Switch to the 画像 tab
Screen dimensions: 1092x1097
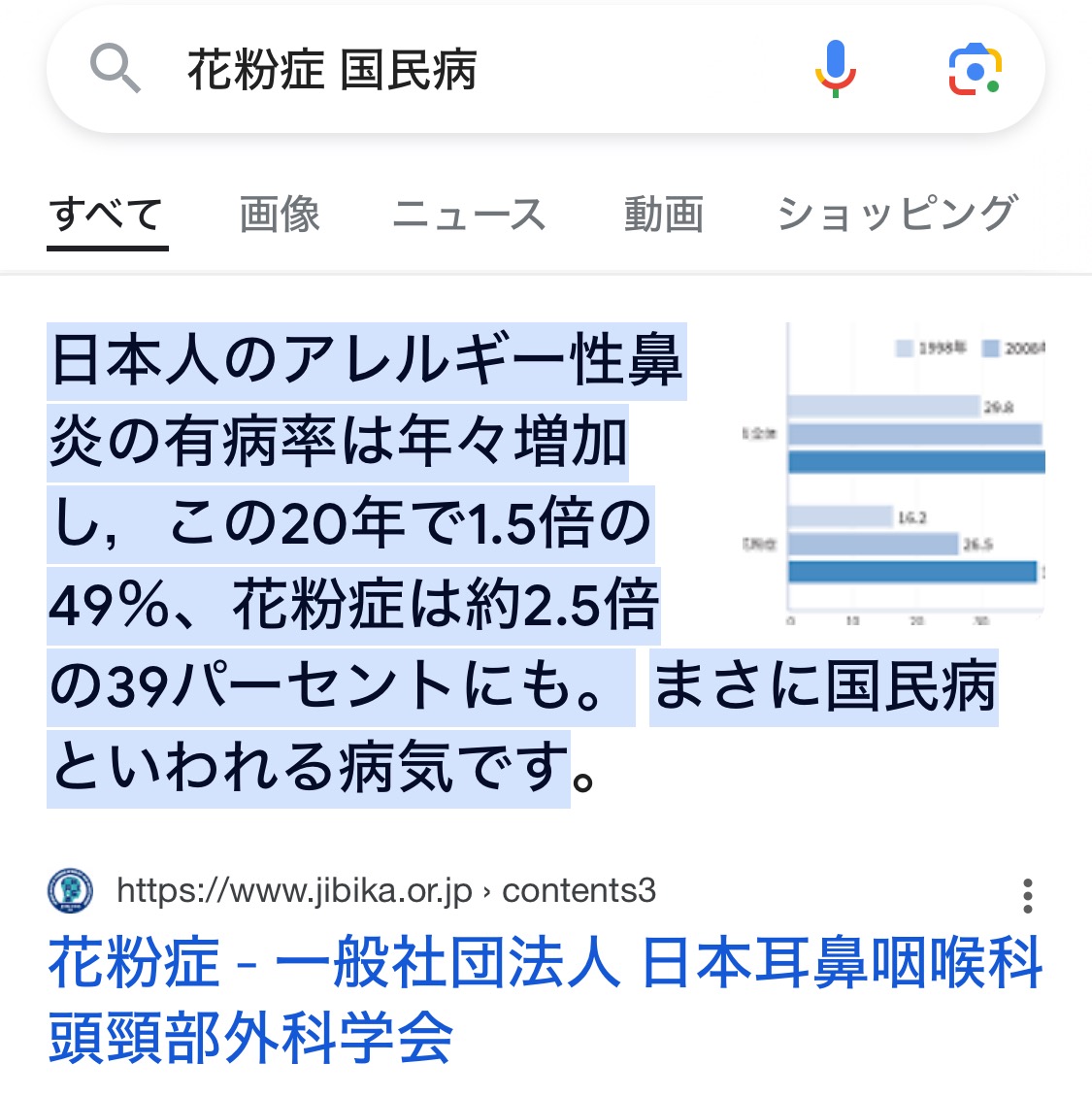280,214
